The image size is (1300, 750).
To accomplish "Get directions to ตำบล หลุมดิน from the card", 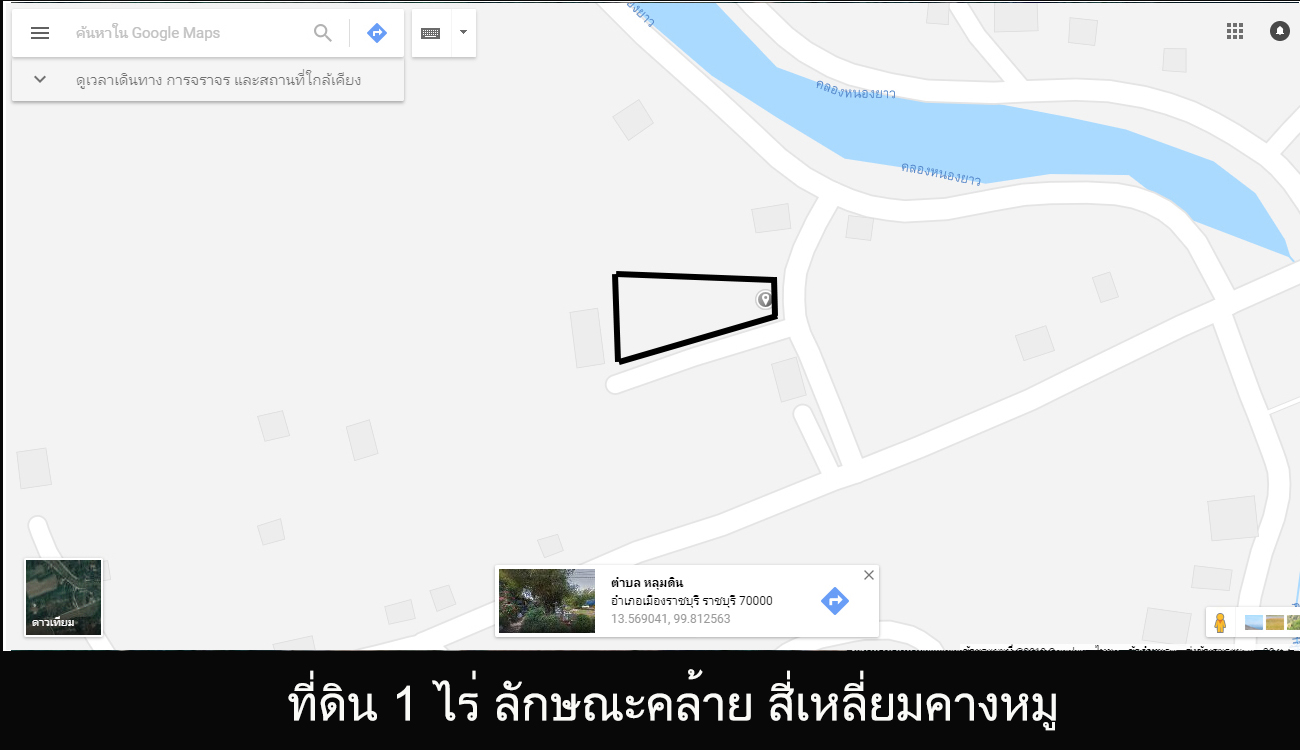I will 834,601.
